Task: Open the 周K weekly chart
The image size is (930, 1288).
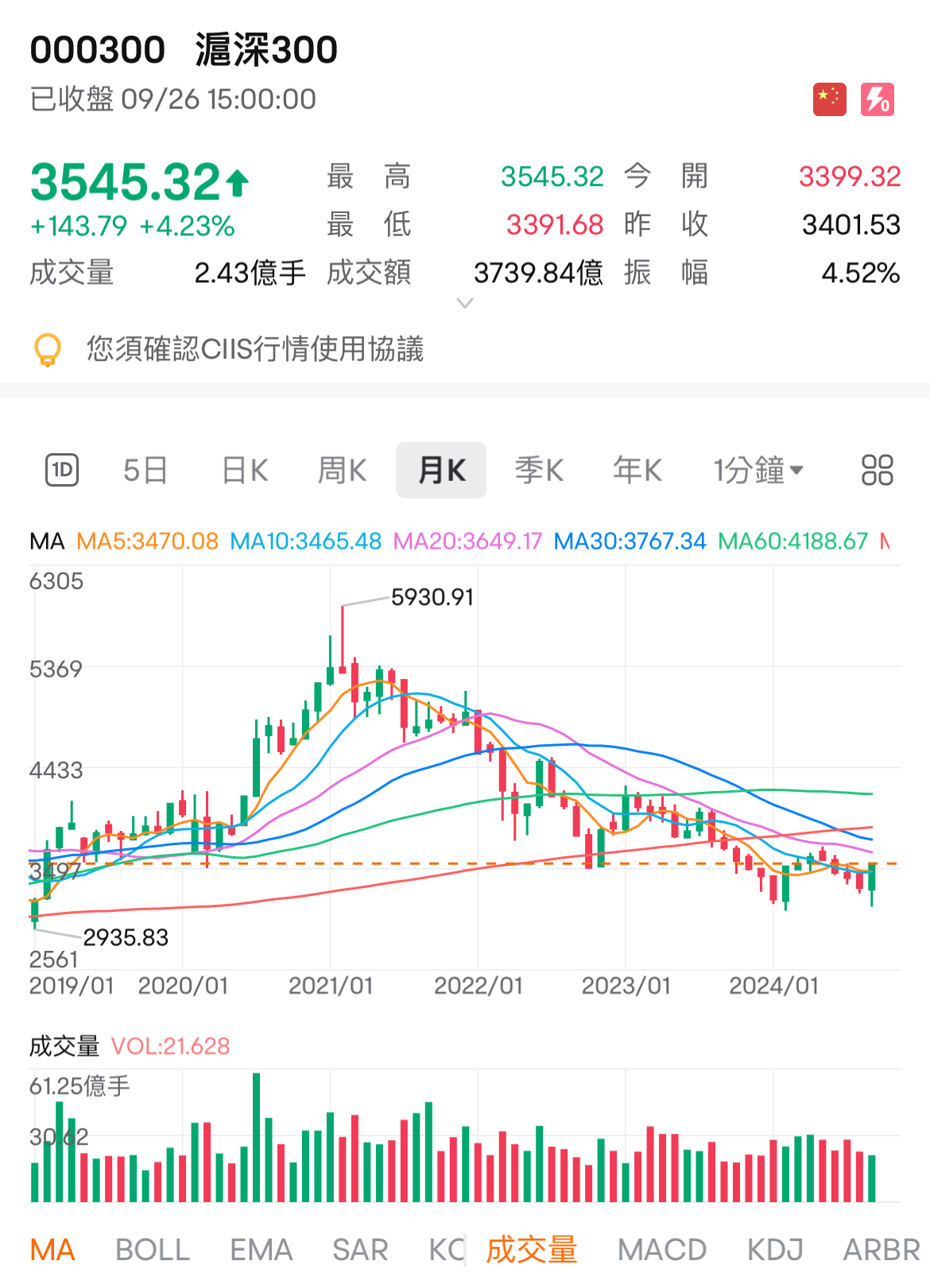Action: coord(342,471)
